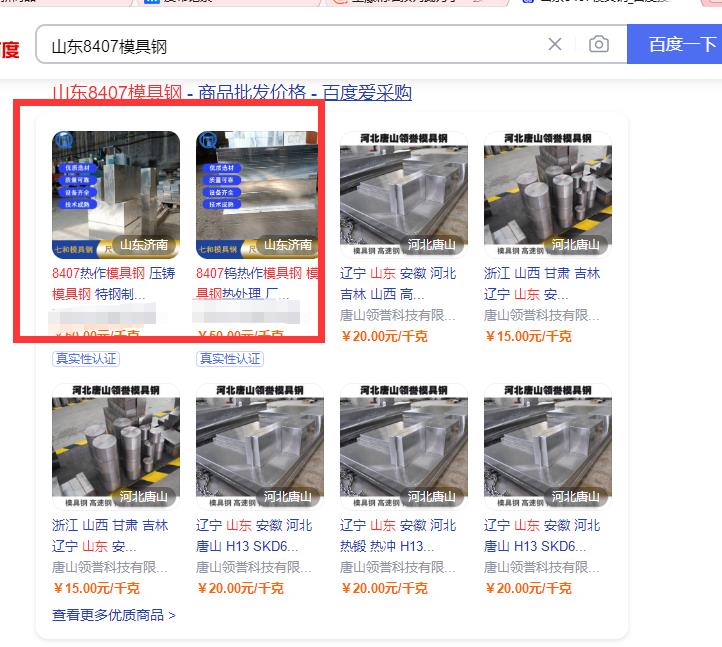Tap the 百度一下 search button

point(676,45)
